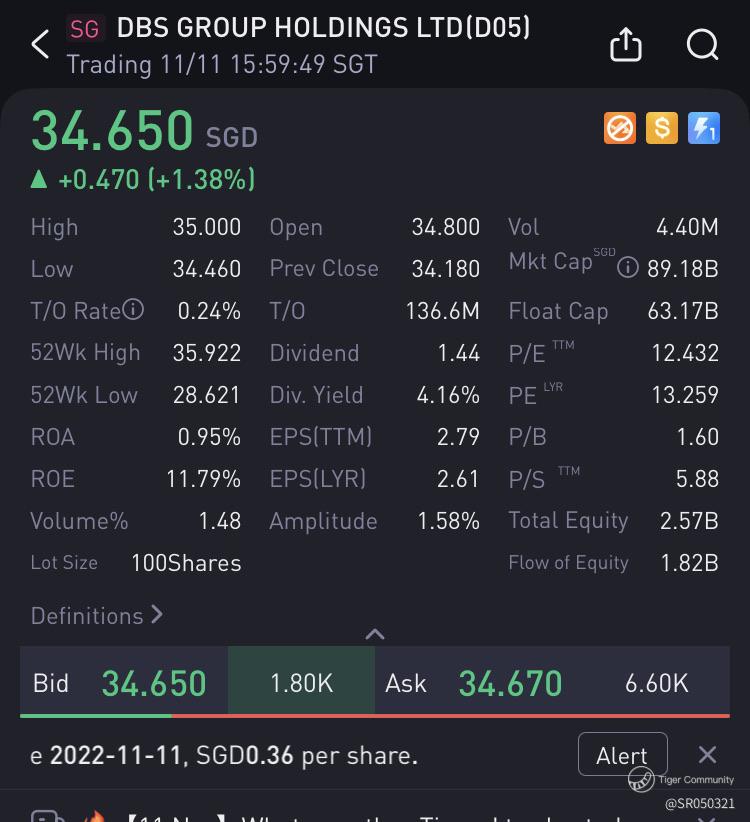The height and width of the screenshot is (822, 750).
Task: Open the Bid and Ask quote bar
Action: [x=375, y=683]
